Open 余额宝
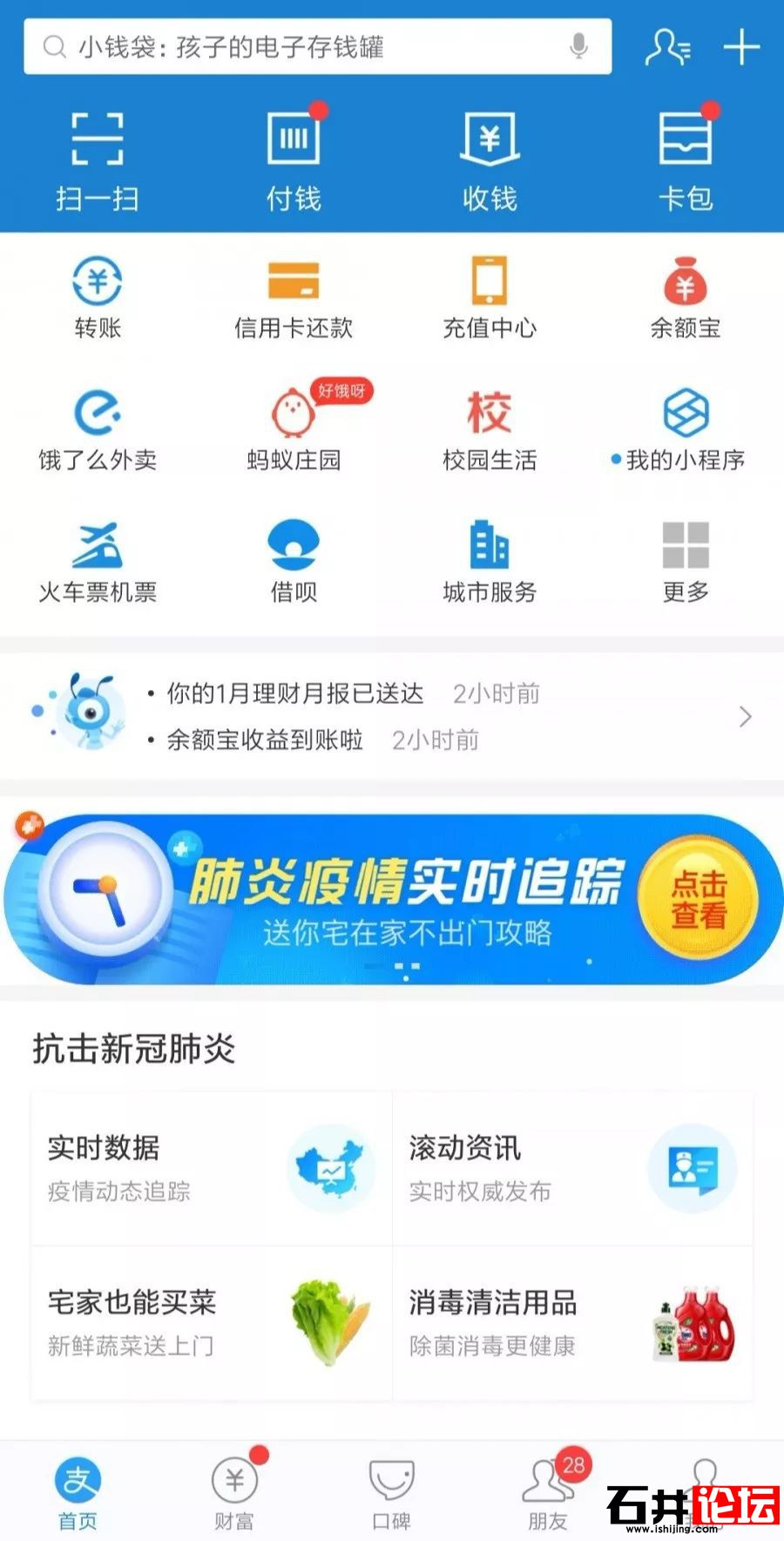This screenshot has width=784, height=1541. click(x=686, y=298)
